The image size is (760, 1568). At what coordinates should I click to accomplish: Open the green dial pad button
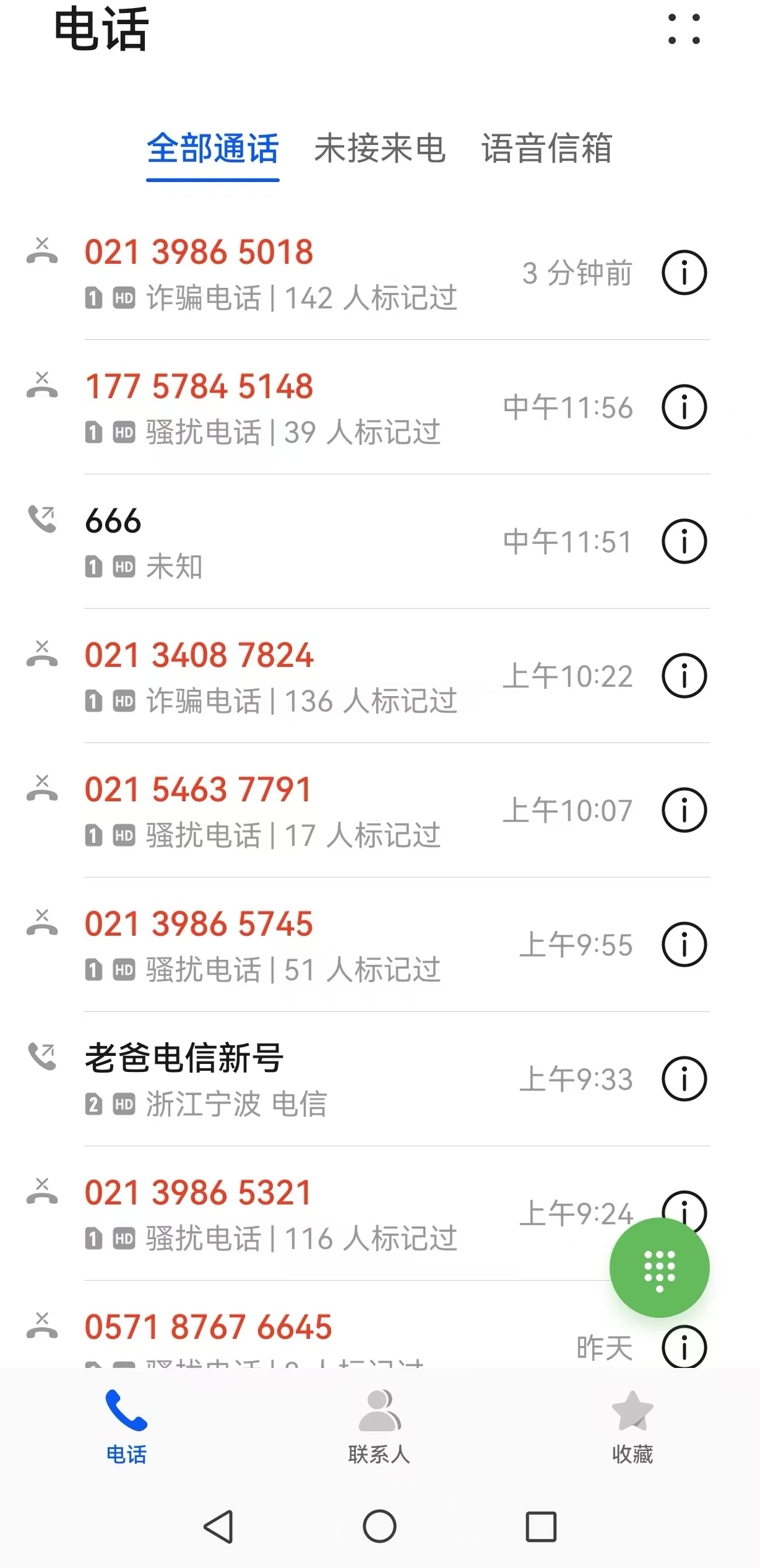pyautogui.click(x=659, y=1267)
